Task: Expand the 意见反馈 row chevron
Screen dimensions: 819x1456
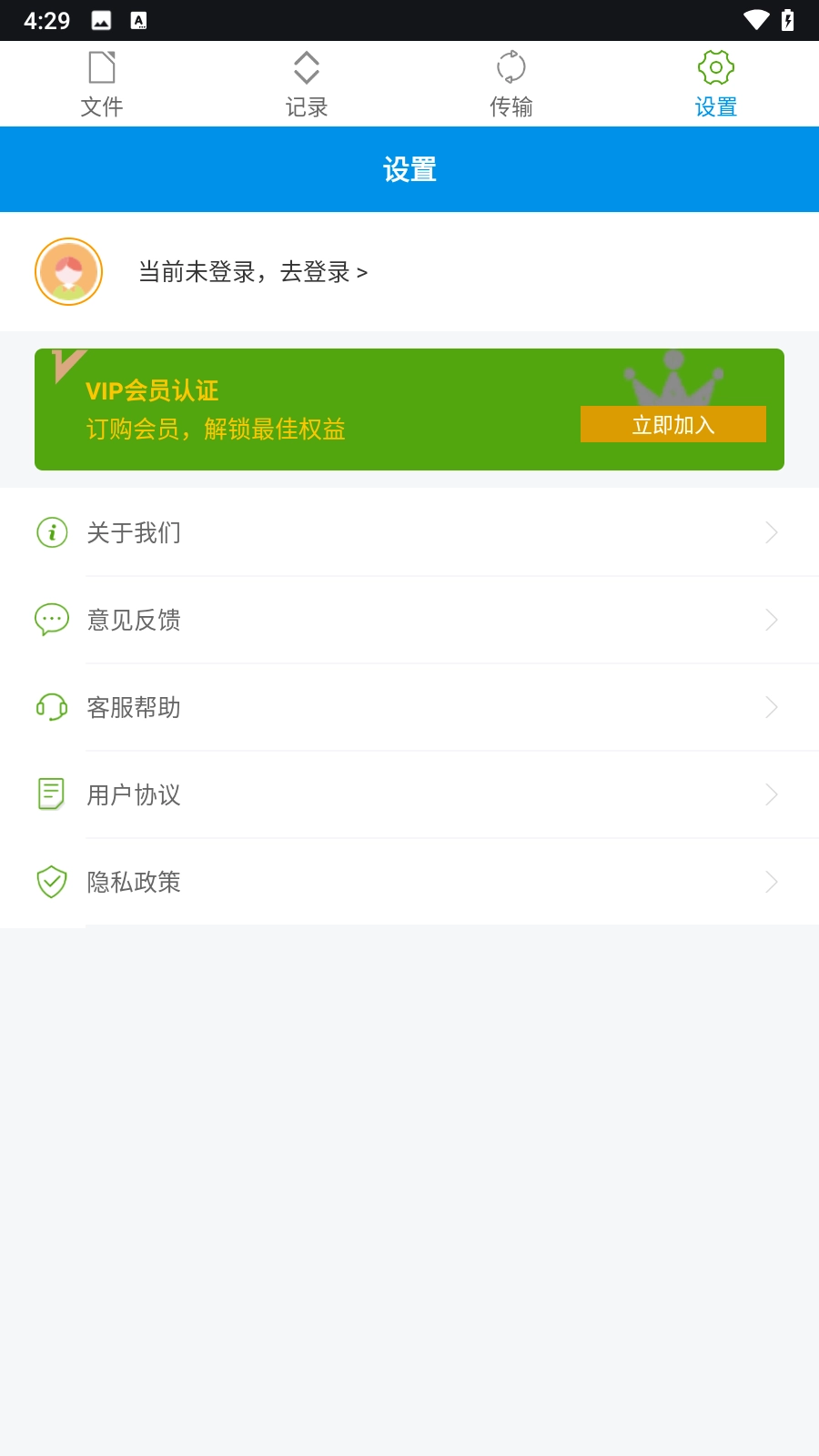Action: click(x=772, y=620)
